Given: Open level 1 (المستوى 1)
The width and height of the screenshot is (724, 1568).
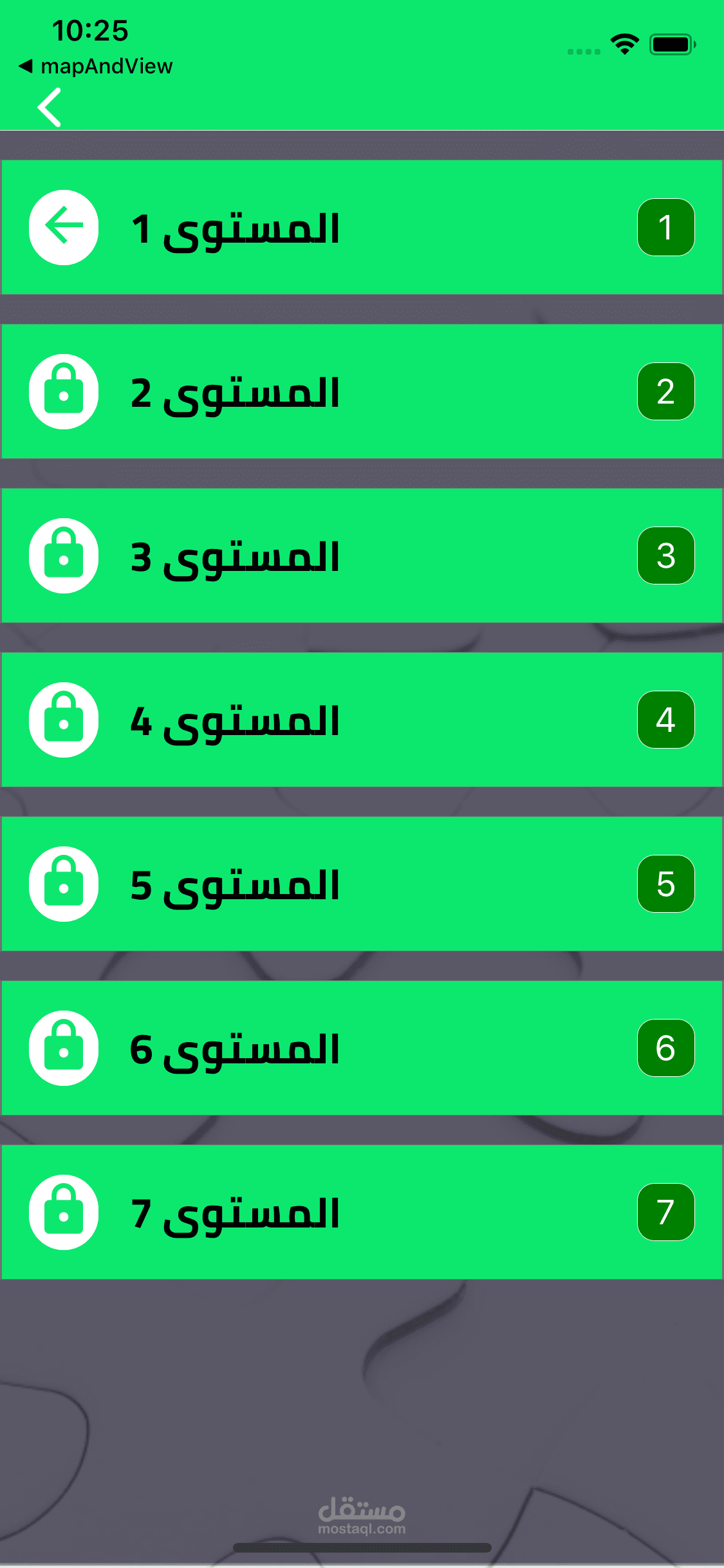Looking at the screenshot, I should click(362, 227).
